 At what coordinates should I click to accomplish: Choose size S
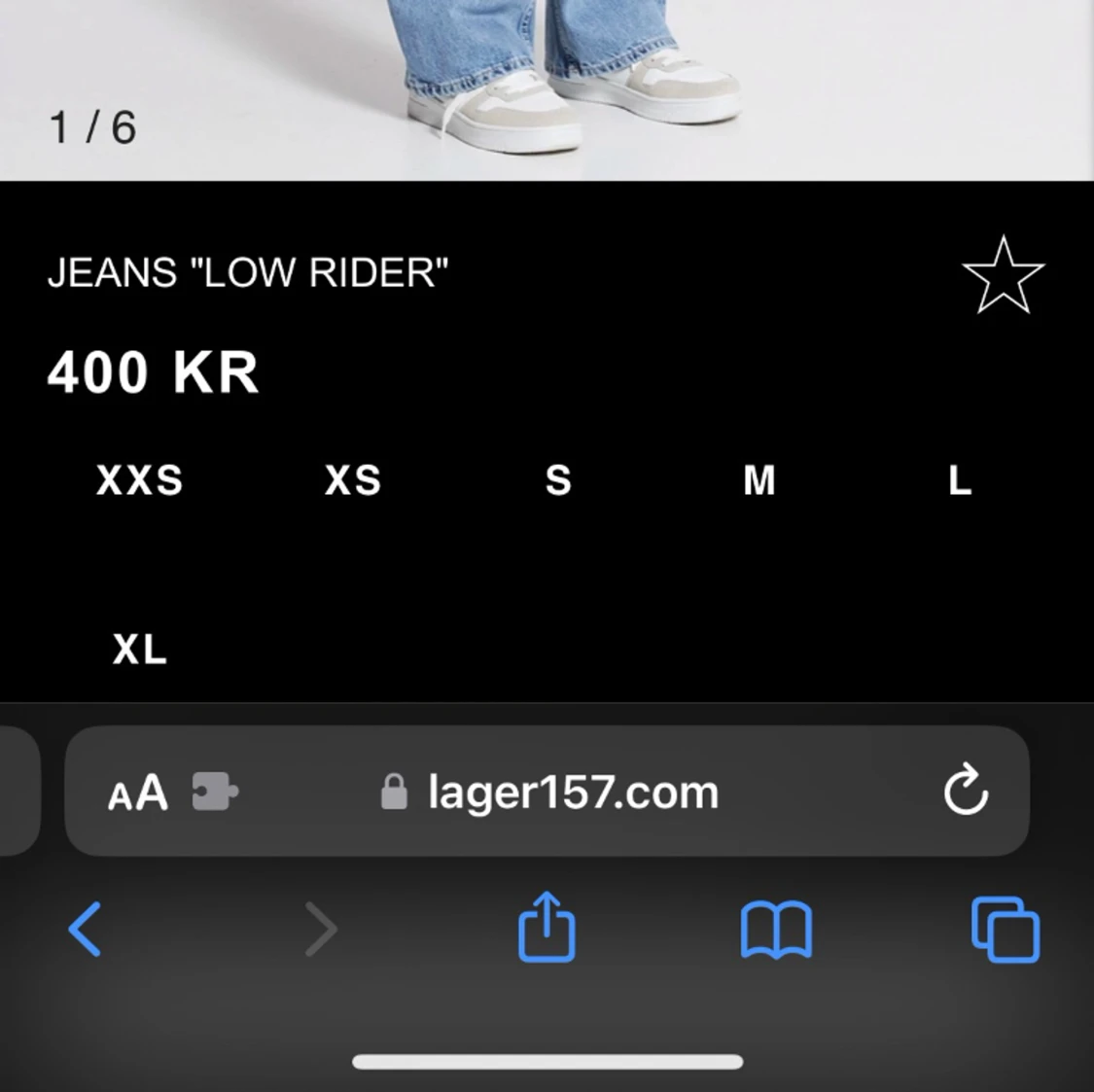click(x=558, y=480)
